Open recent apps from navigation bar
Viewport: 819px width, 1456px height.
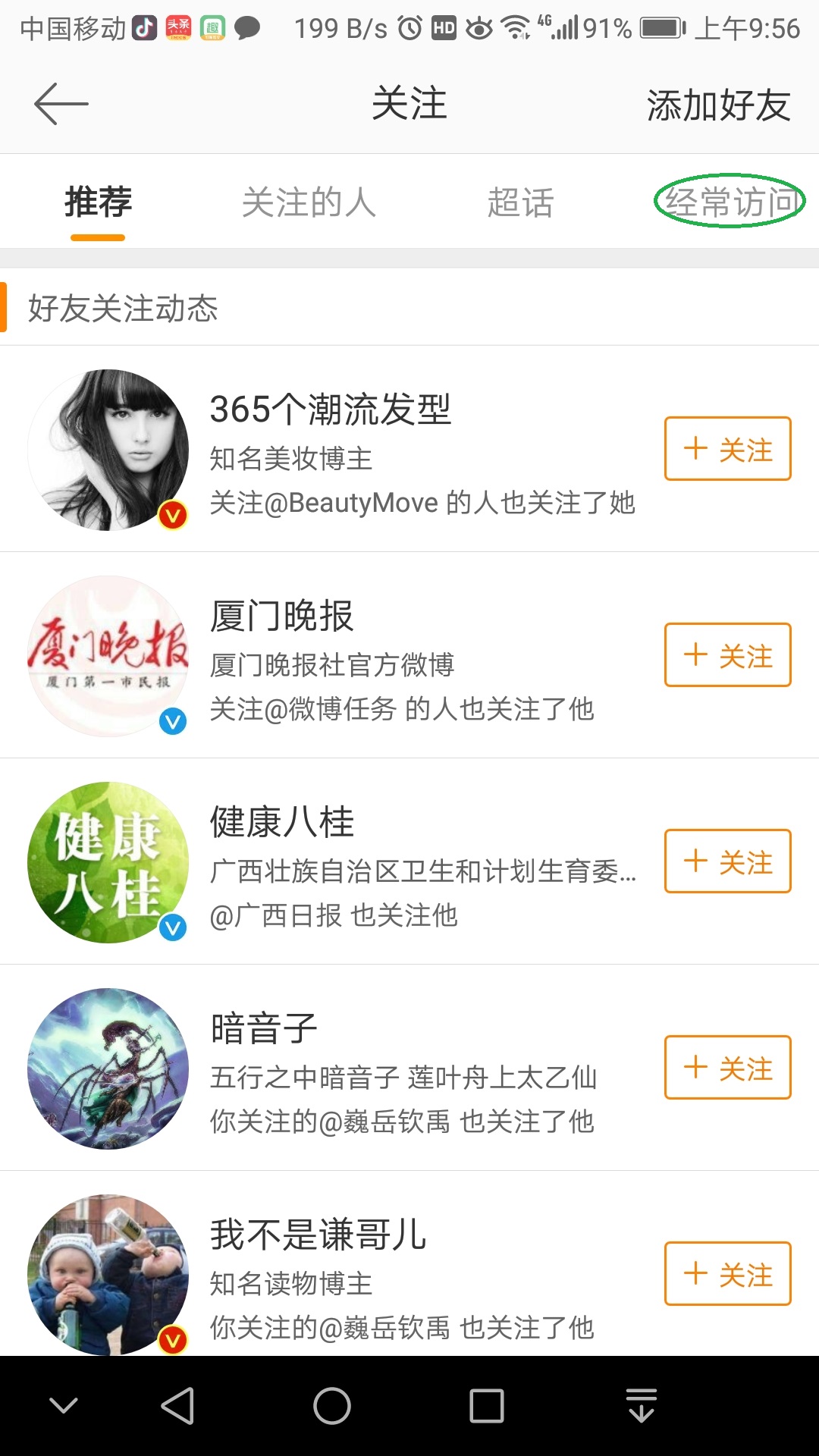point(487,1406)
